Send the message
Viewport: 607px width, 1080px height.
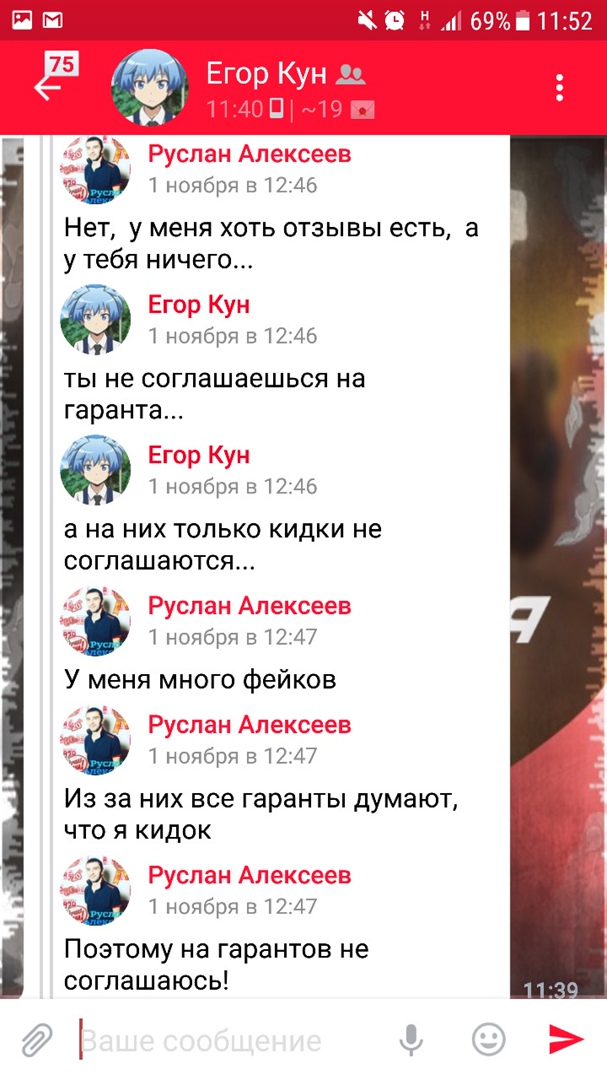tap(566, 1040)
